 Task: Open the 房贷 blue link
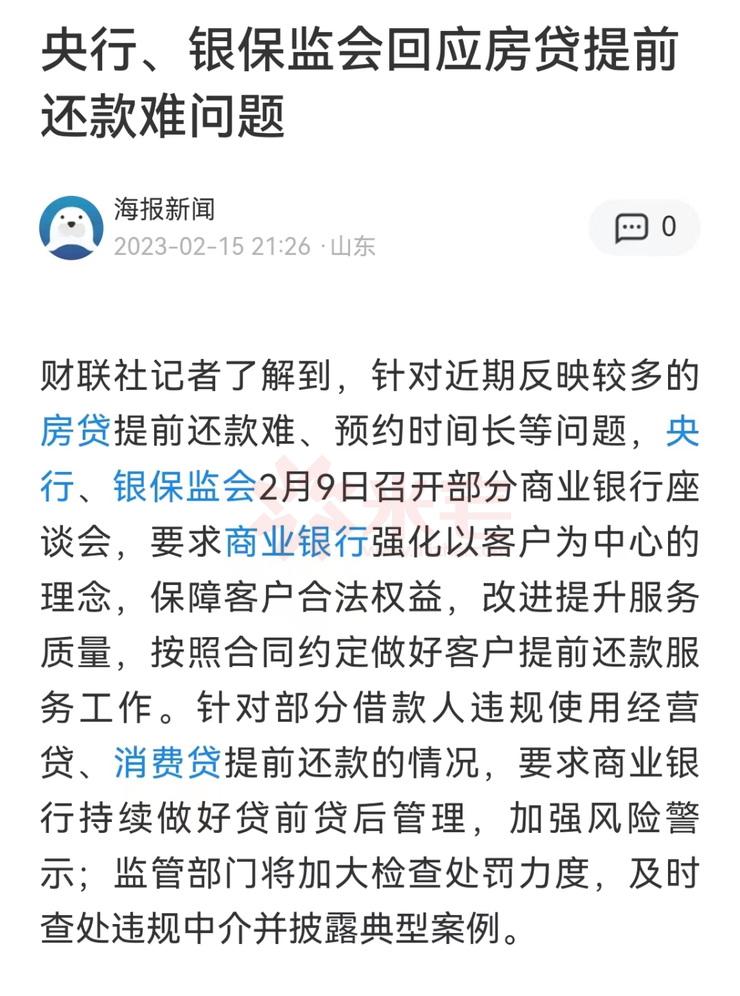click(x=76, y=433)
